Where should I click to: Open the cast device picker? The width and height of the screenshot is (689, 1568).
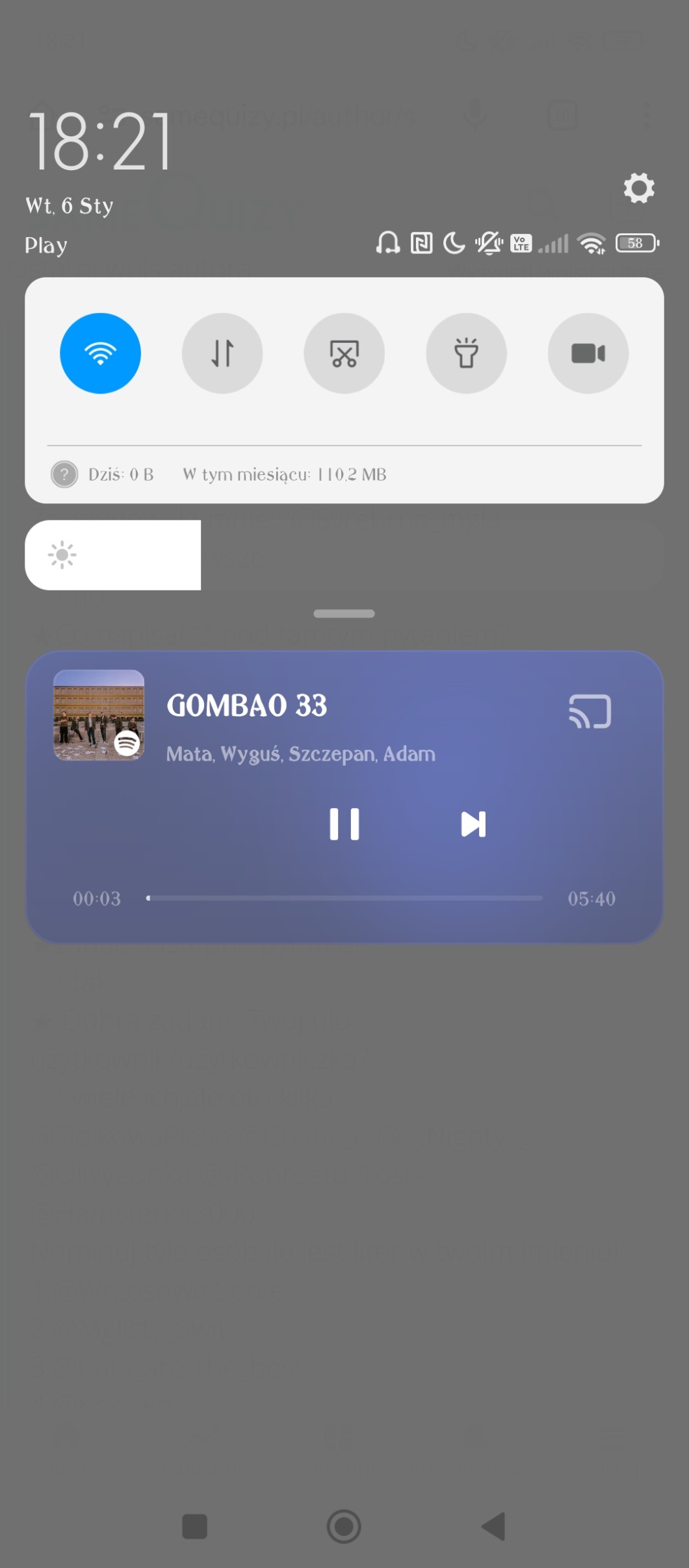(590, 711)
